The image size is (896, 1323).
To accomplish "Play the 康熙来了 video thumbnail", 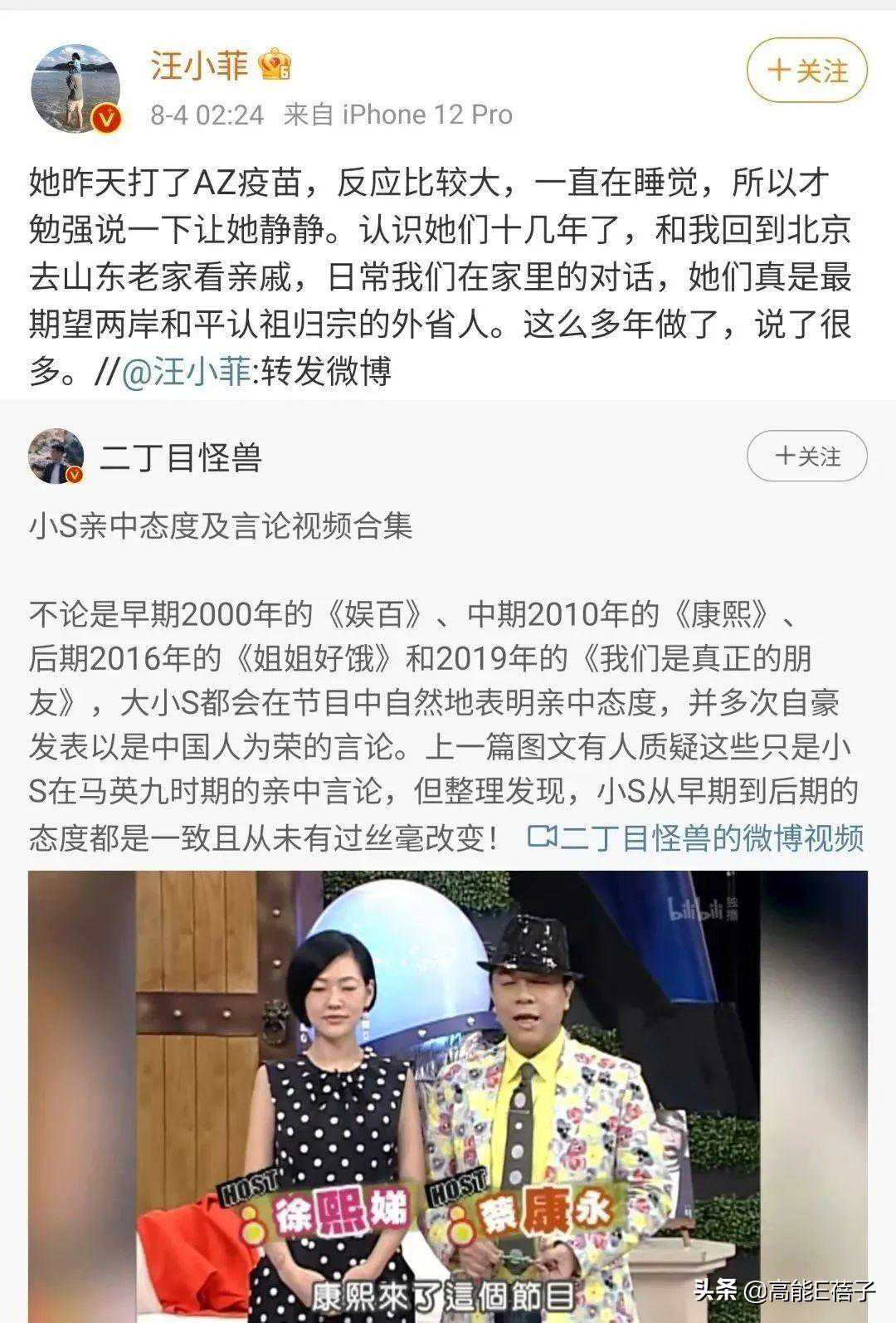I will coord(448,1096).
